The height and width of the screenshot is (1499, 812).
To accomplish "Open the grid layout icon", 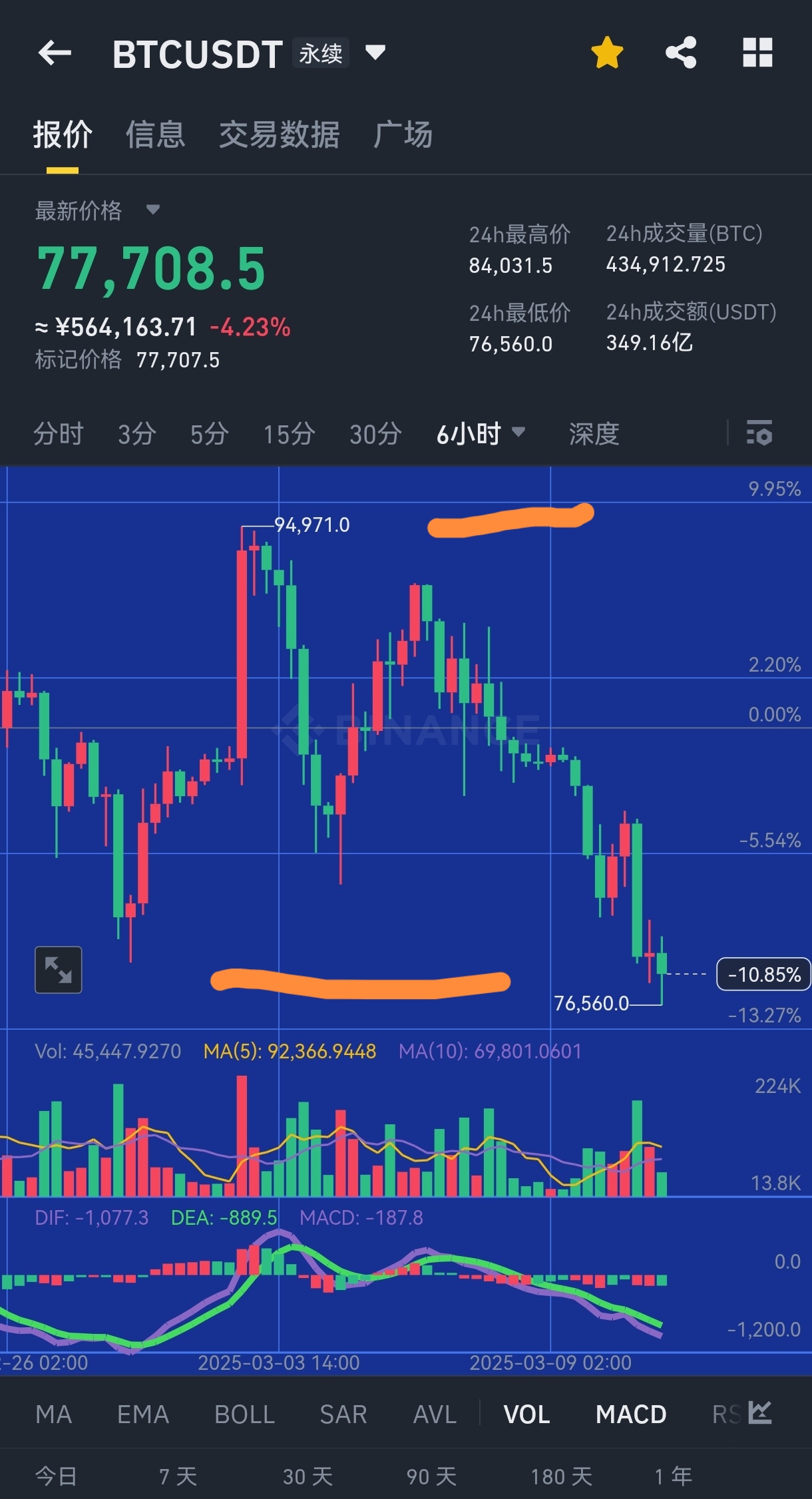I will click(757, 53).
